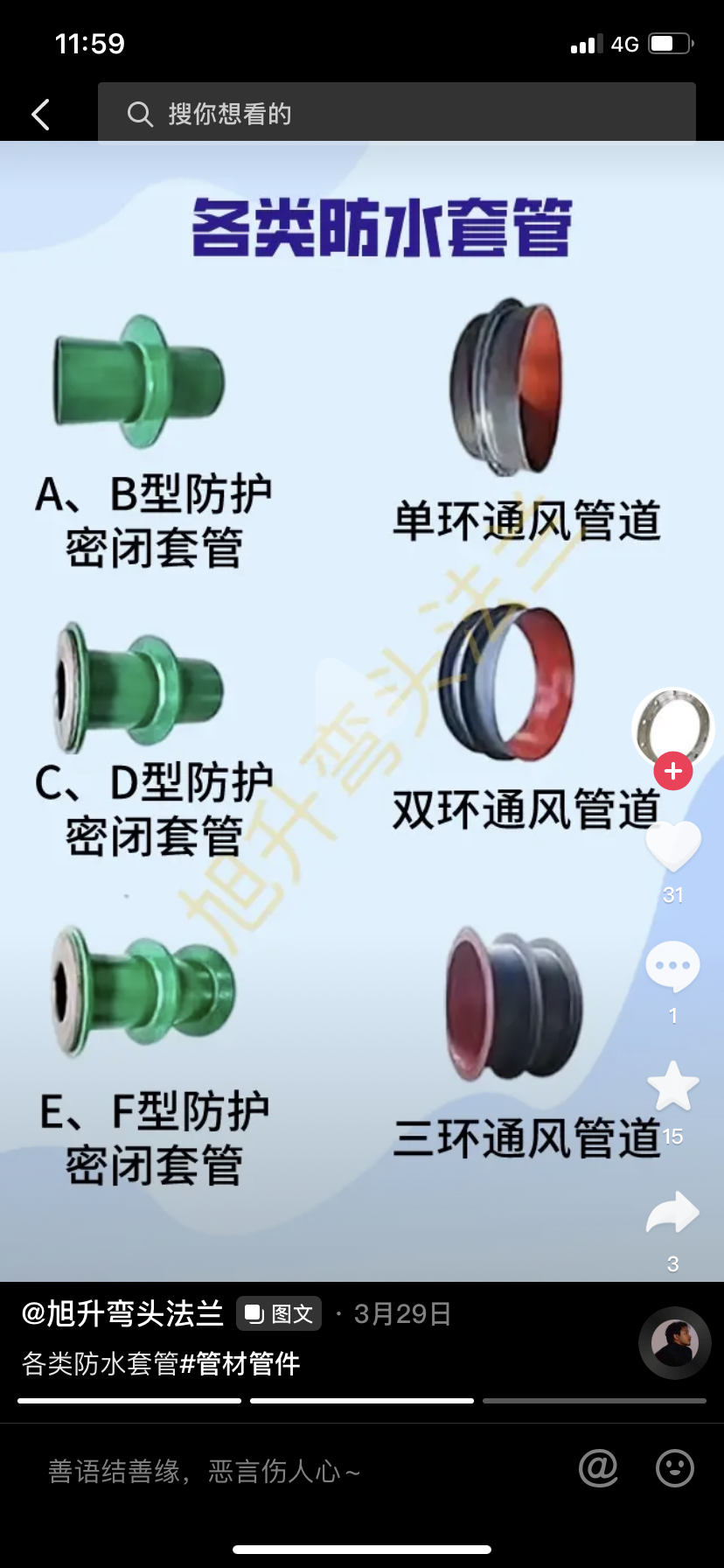This screenshot has width=724, height=1568.
Task: Open the round music disc avatar
Action: [674, 1343]
